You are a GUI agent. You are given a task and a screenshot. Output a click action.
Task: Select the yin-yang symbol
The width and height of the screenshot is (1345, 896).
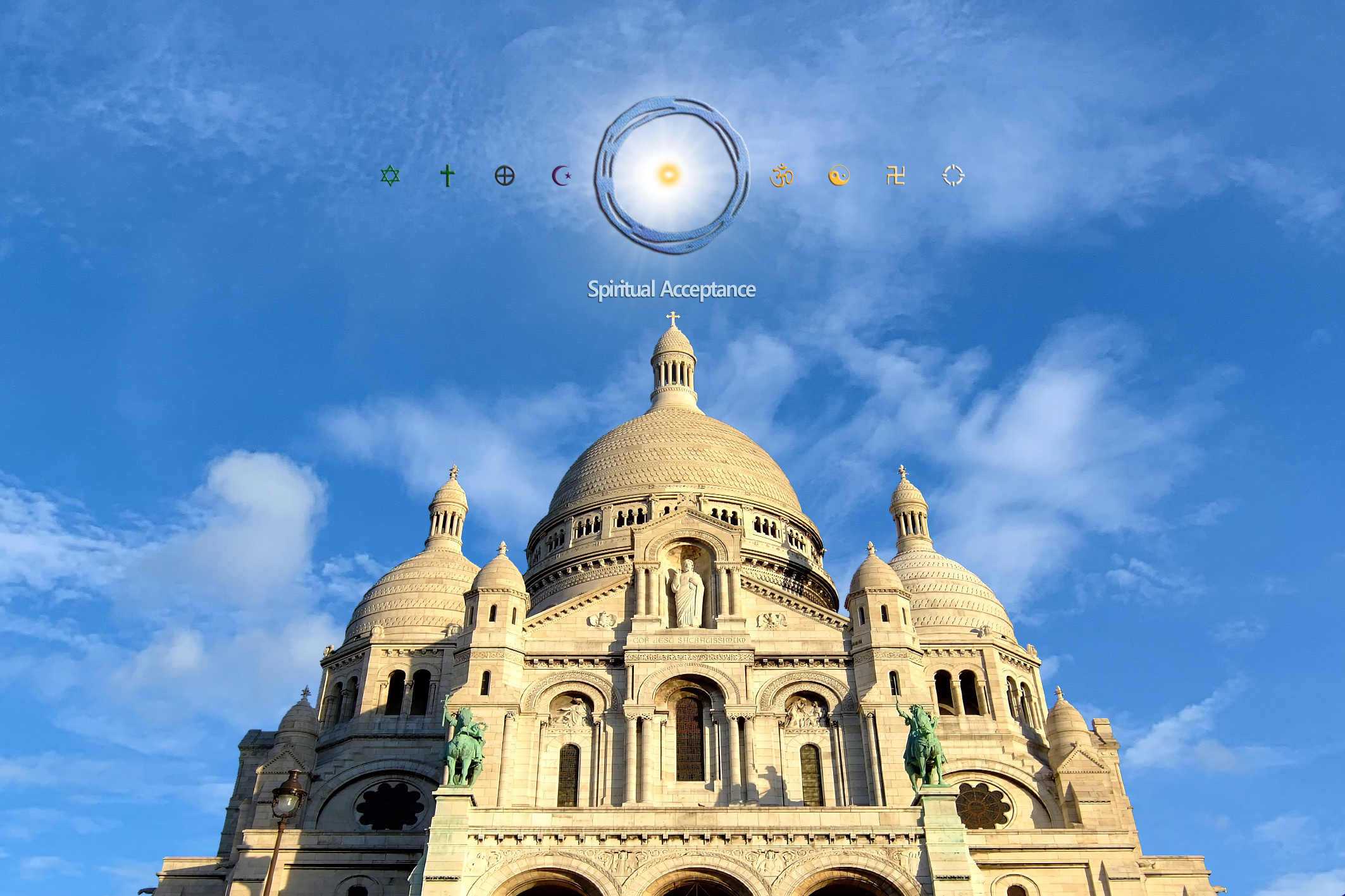[x=839, y=176]
